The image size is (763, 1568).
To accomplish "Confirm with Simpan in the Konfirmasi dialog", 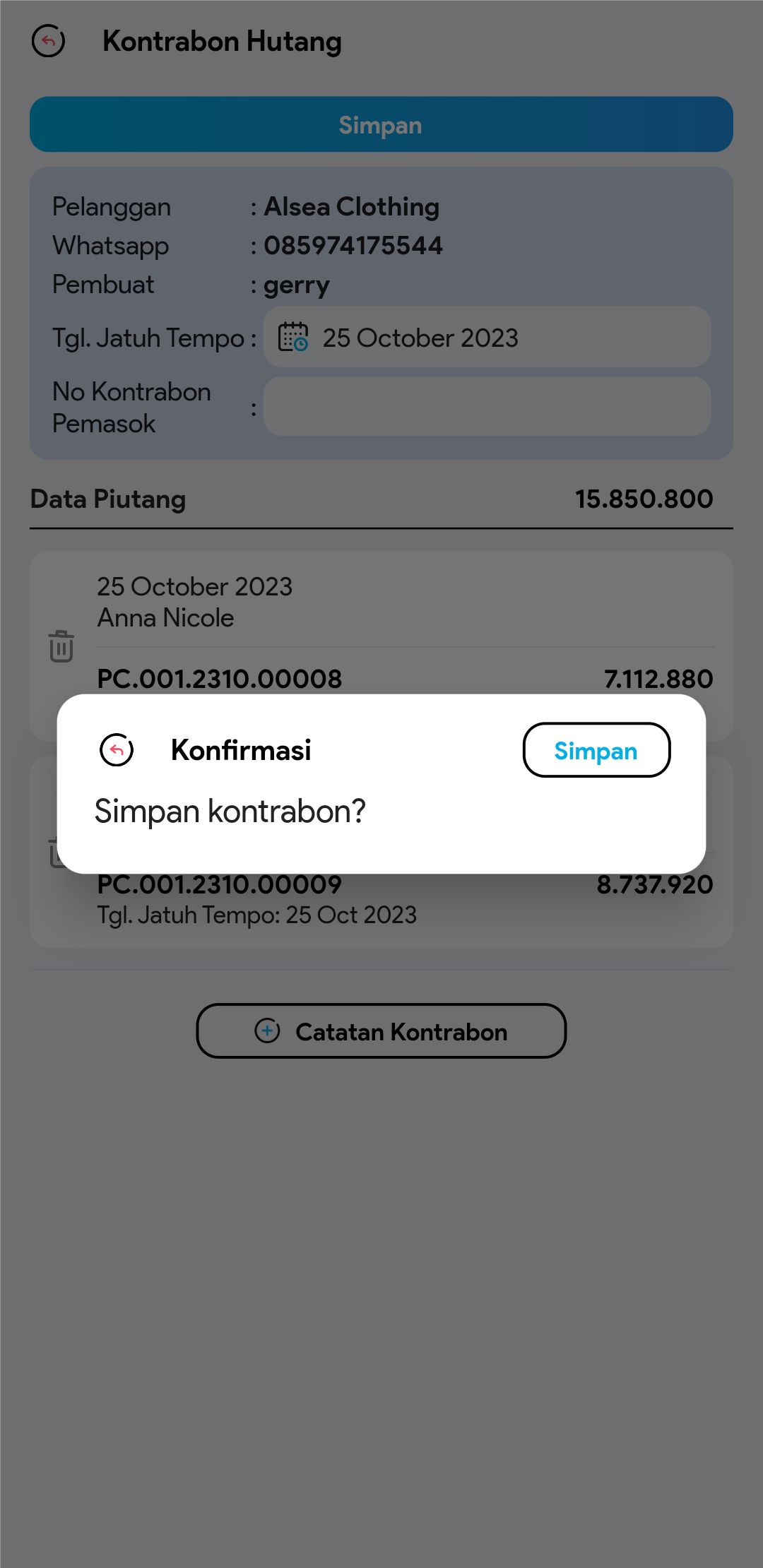I will coord(596,750).
